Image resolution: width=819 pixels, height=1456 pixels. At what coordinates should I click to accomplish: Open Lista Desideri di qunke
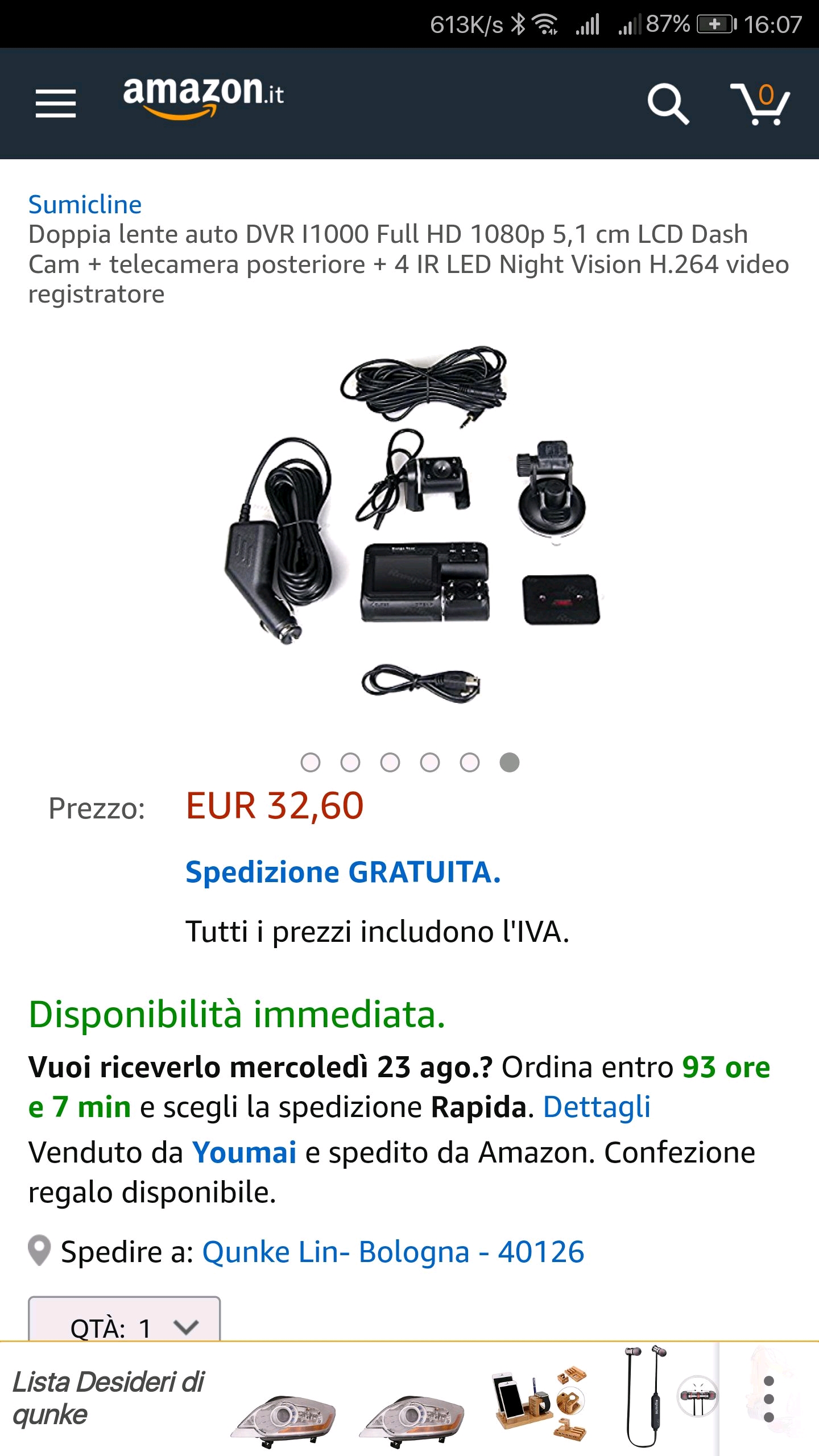point(108,1399)
